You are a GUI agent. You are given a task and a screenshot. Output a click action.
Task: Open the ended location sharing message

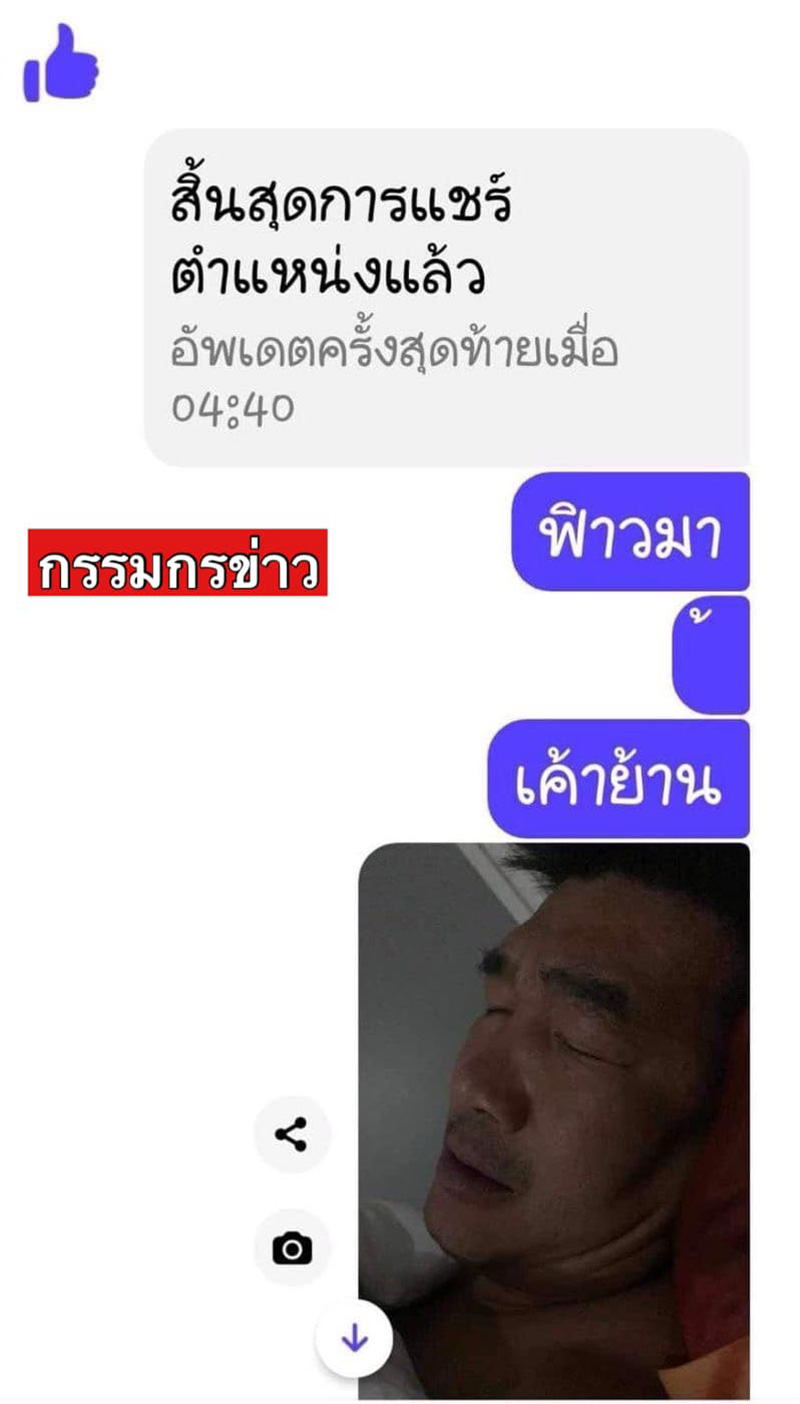[x=446, y=297]
